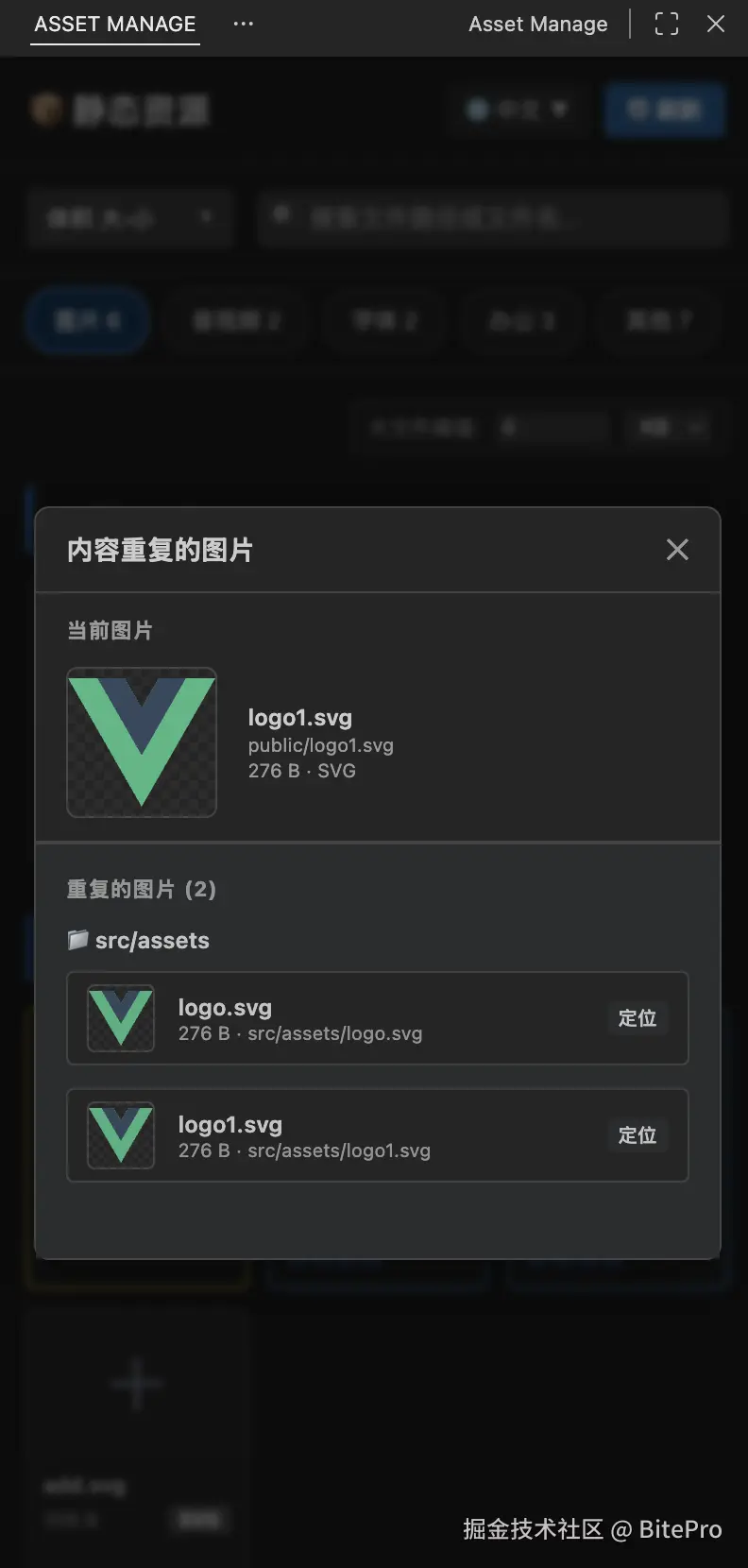Open the logo.svg duplicate row
The image size is (748, 1568).
(x=378, y=1018)
